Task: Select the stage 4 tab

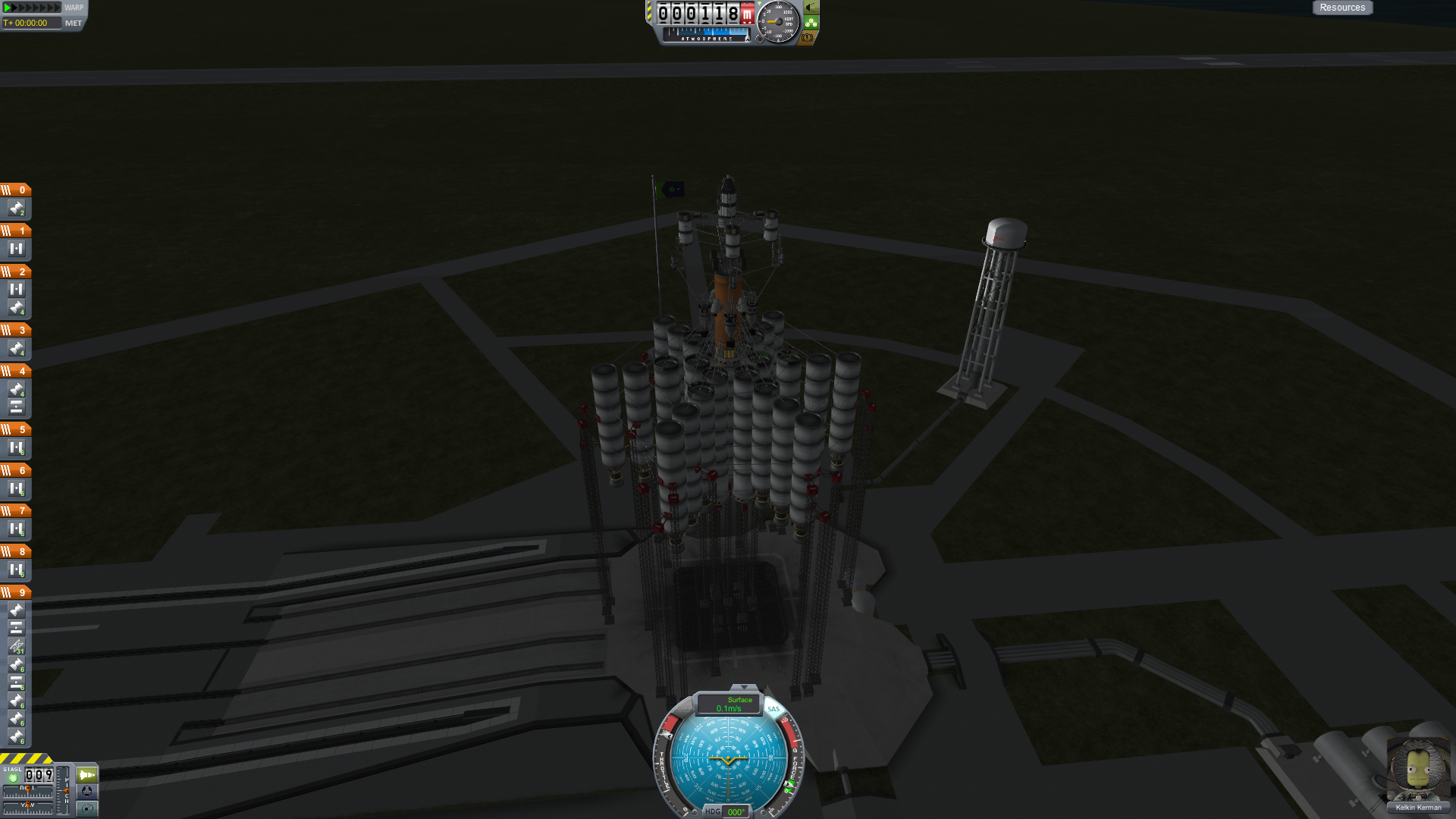Action: point(16,371)
